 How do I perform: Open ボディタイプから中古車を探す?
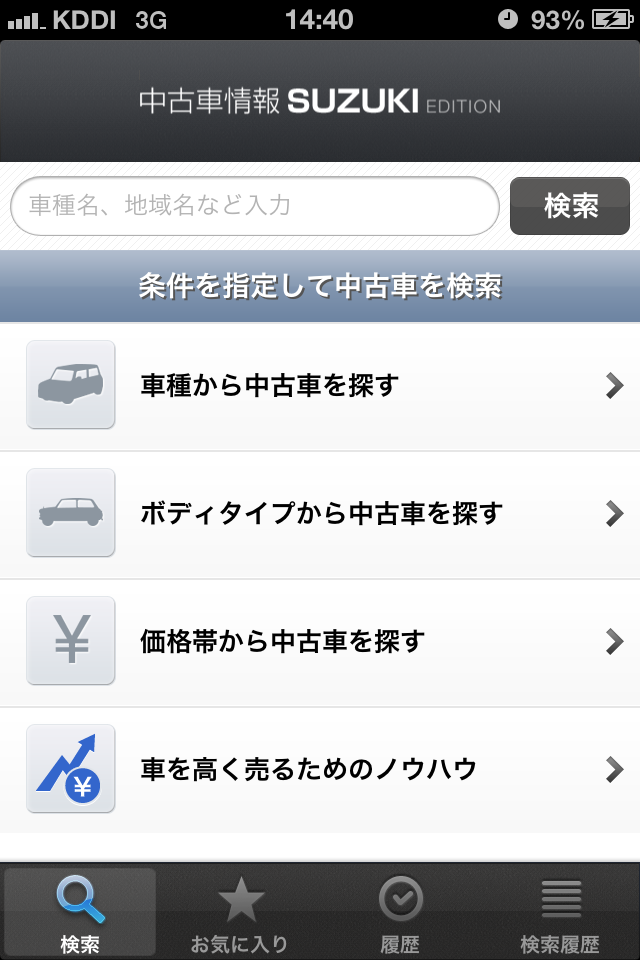(x=320, y=514)
